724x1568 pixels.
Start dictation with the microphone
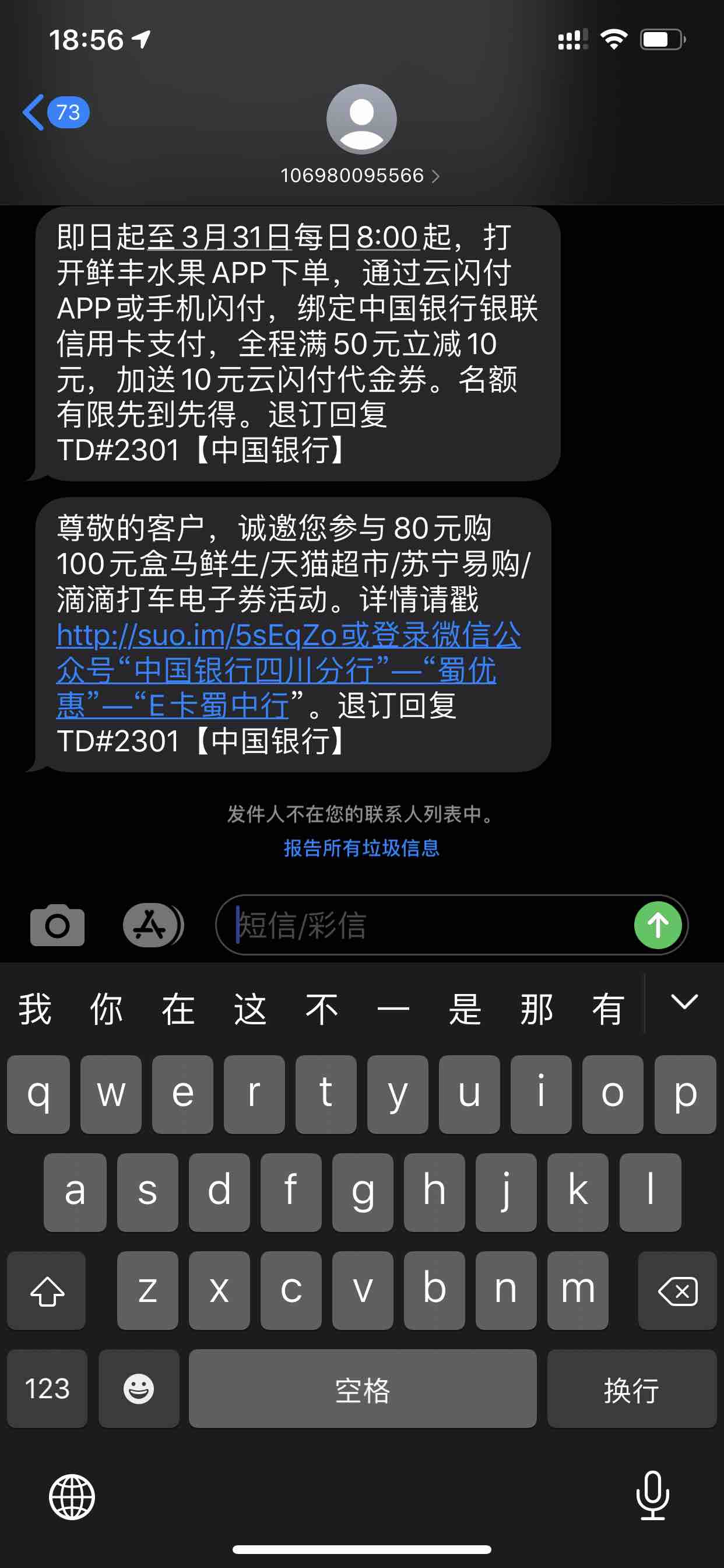click(x=652, y=1496)
